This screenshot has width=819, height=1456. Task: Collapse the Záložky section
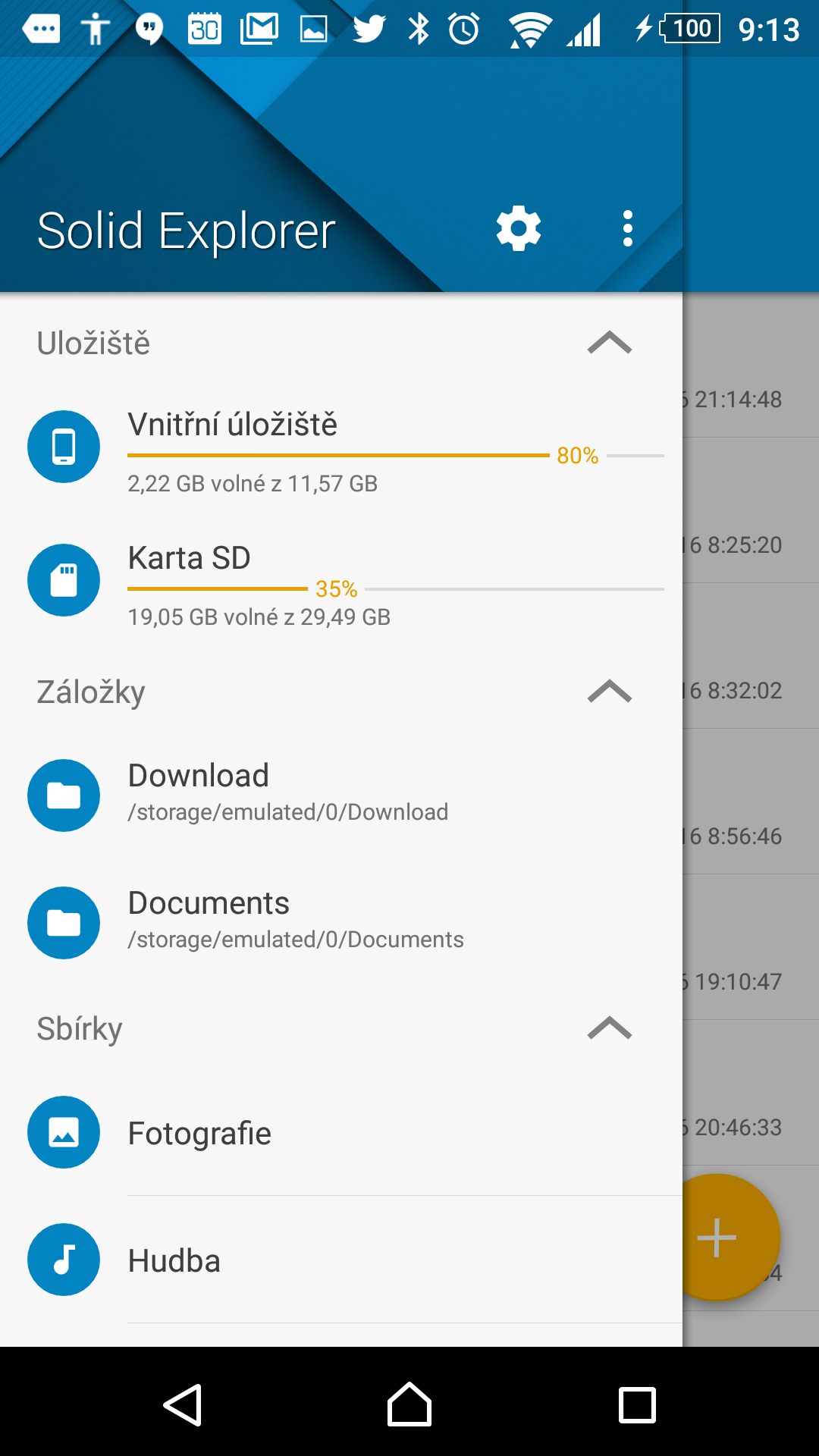(x=609, y=692)
